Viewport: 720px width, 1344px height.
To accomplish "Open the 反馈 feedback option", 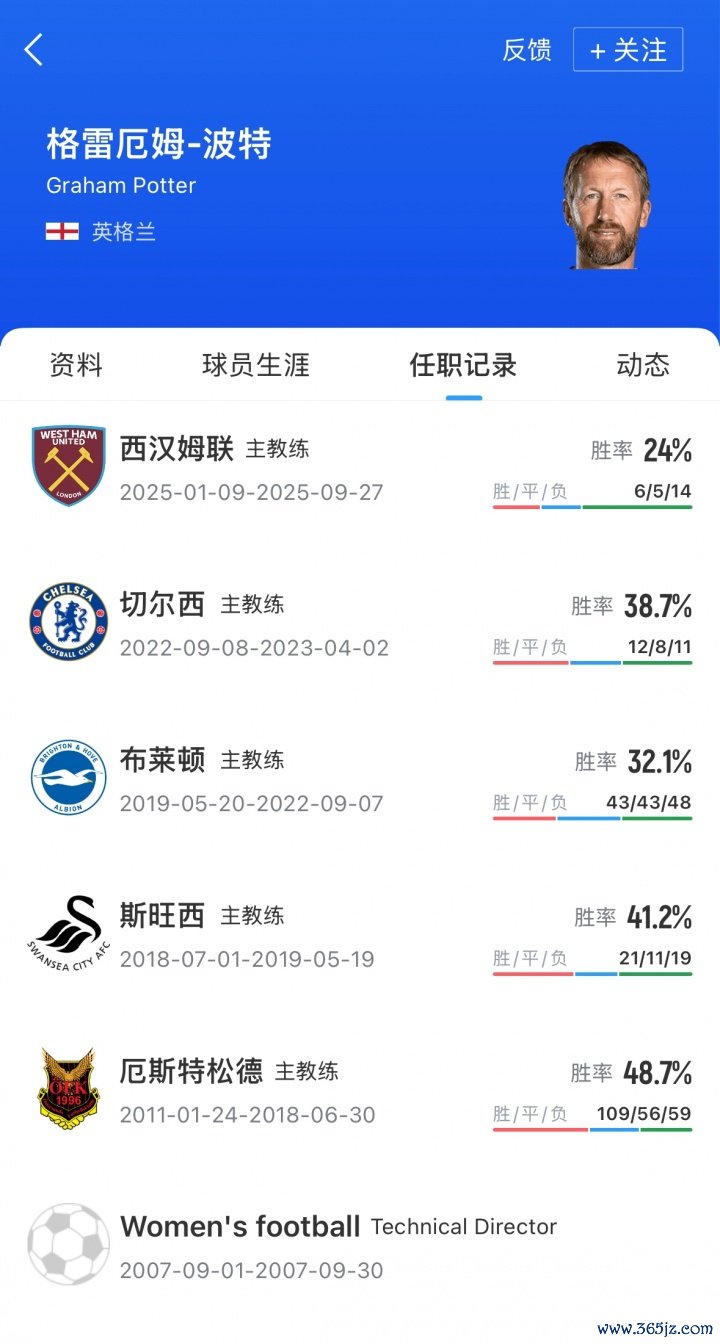I will pyautogui.click(x=526, y=50).
